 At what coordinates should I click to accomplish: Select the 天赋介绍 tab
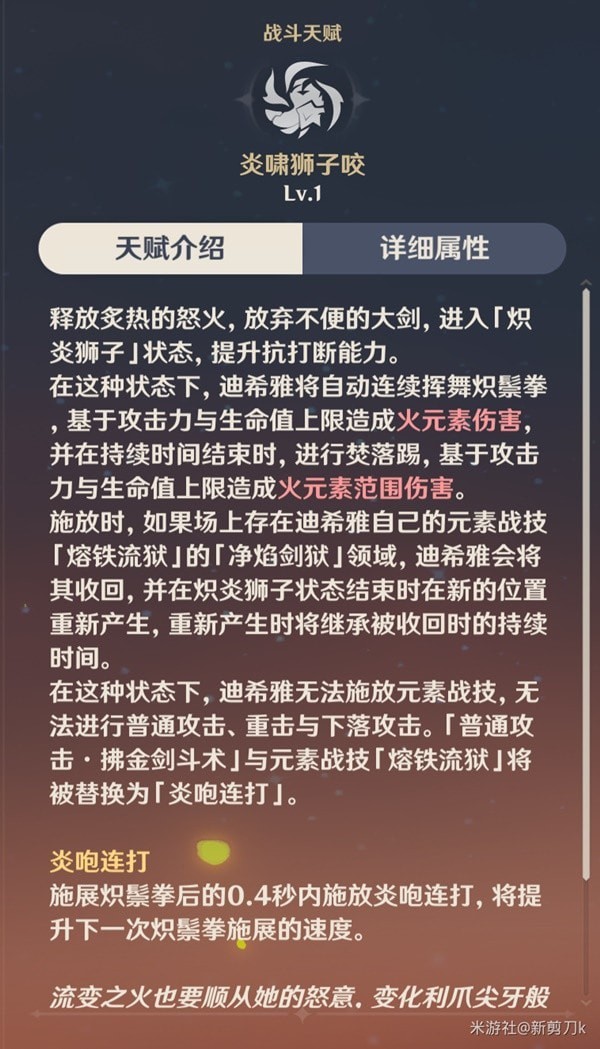click(x=170, y=248)
